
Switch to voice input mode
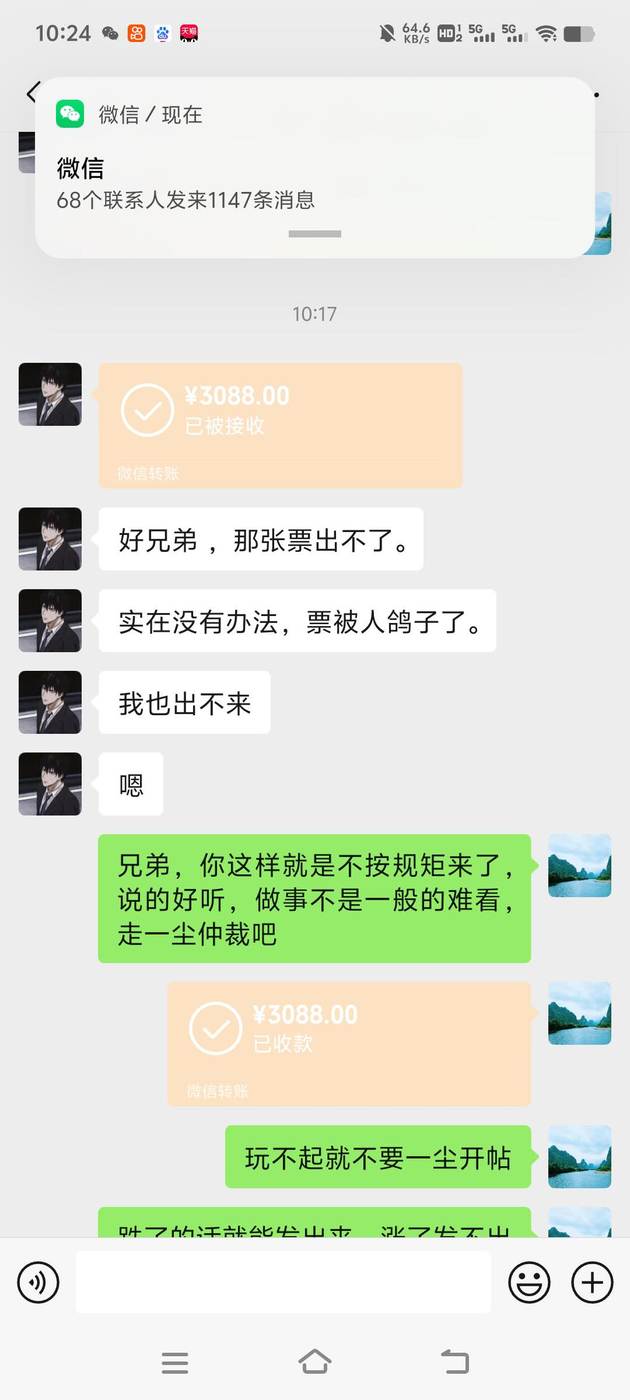pyautogui.click(x=38, y=1282)
